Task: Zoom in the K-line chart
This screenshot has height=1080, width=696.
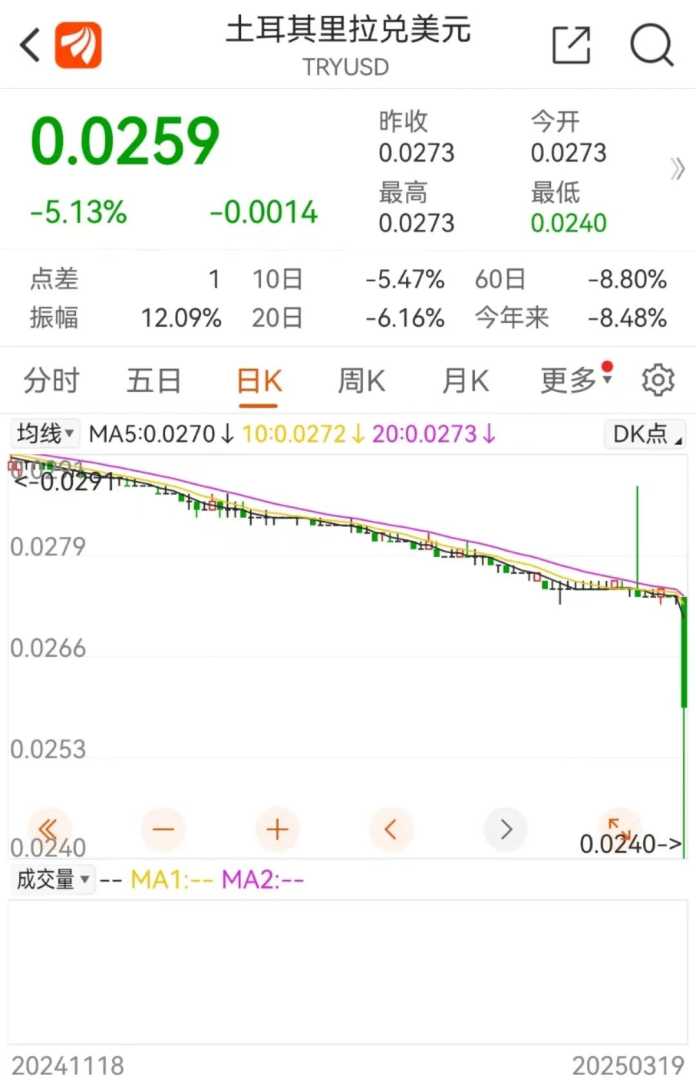Action: point(278,828)
